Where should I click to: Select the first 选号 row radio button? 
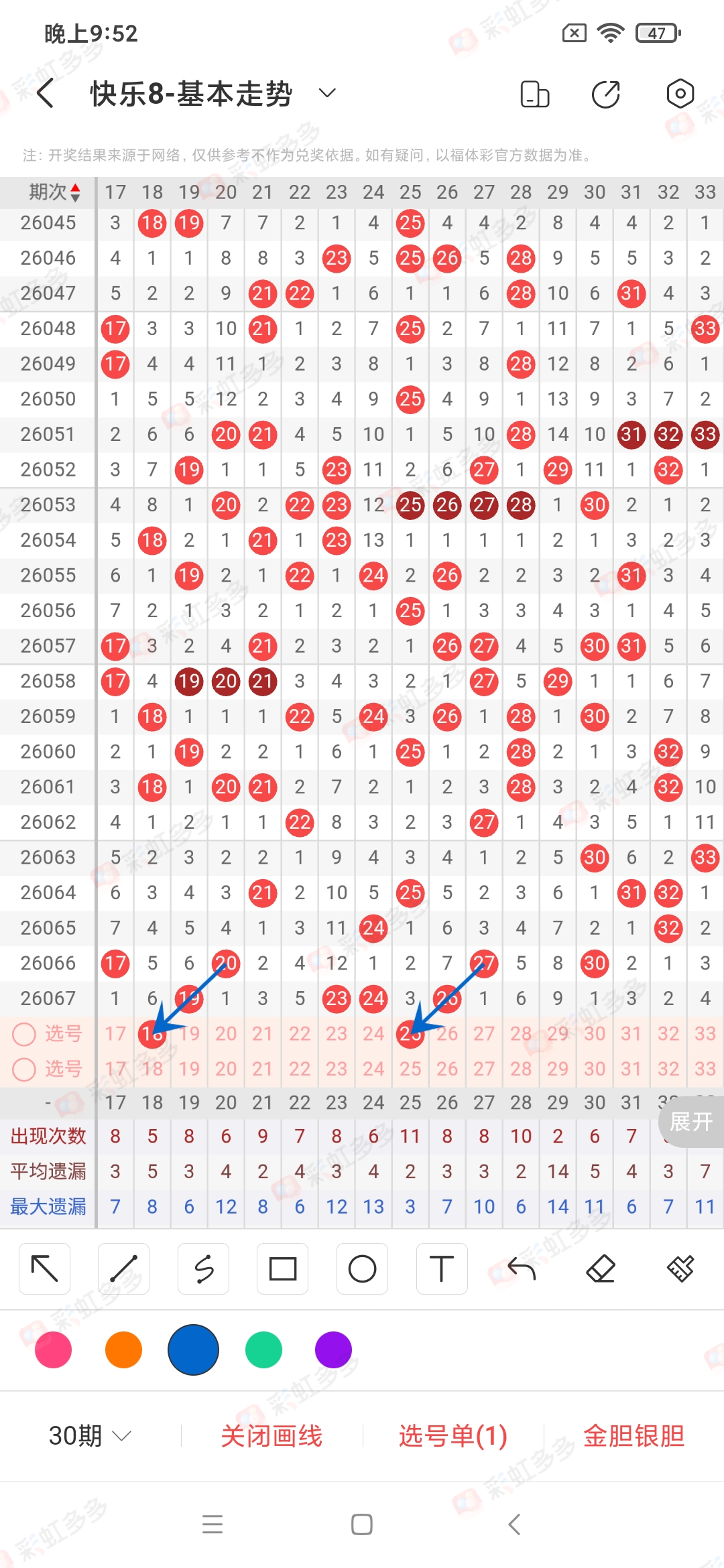click(24, 1034)
